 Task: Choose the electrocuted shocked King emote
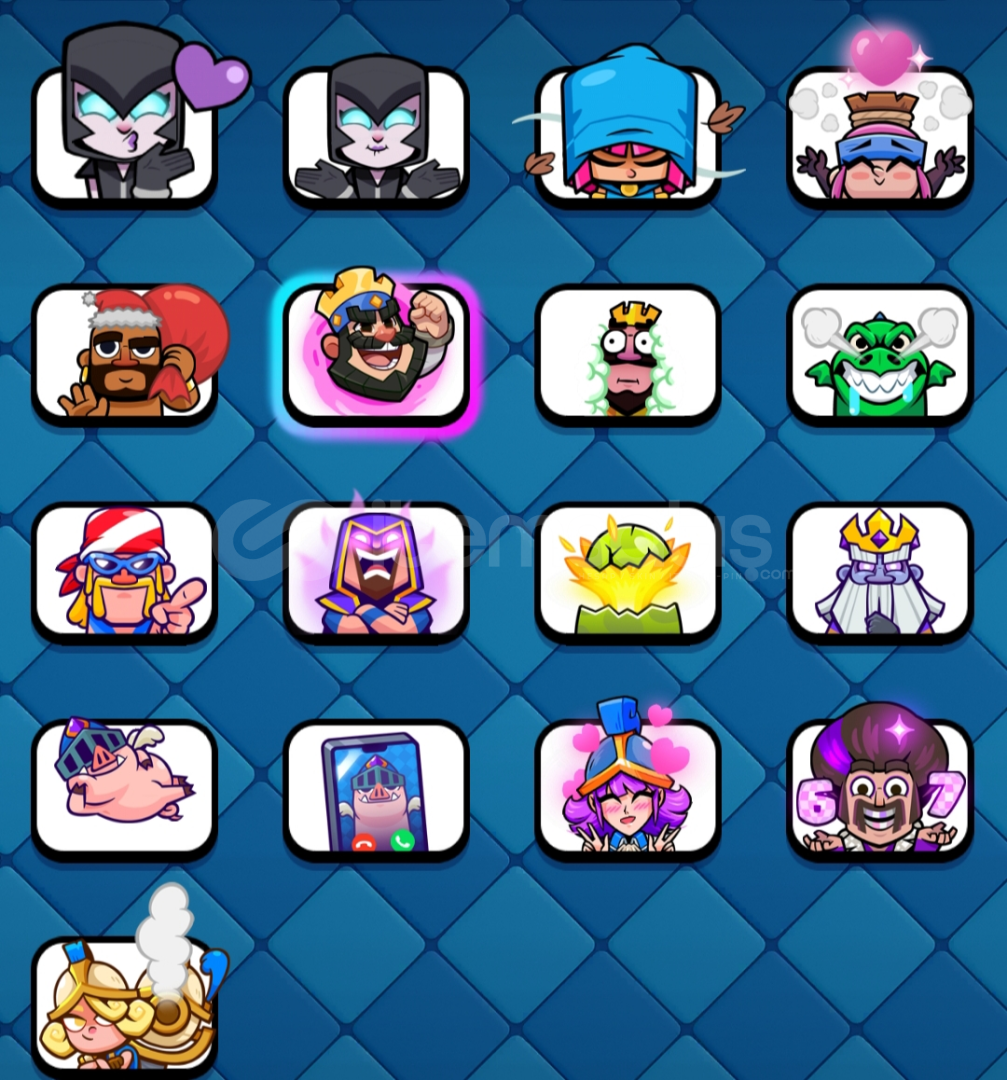(628, 353)
